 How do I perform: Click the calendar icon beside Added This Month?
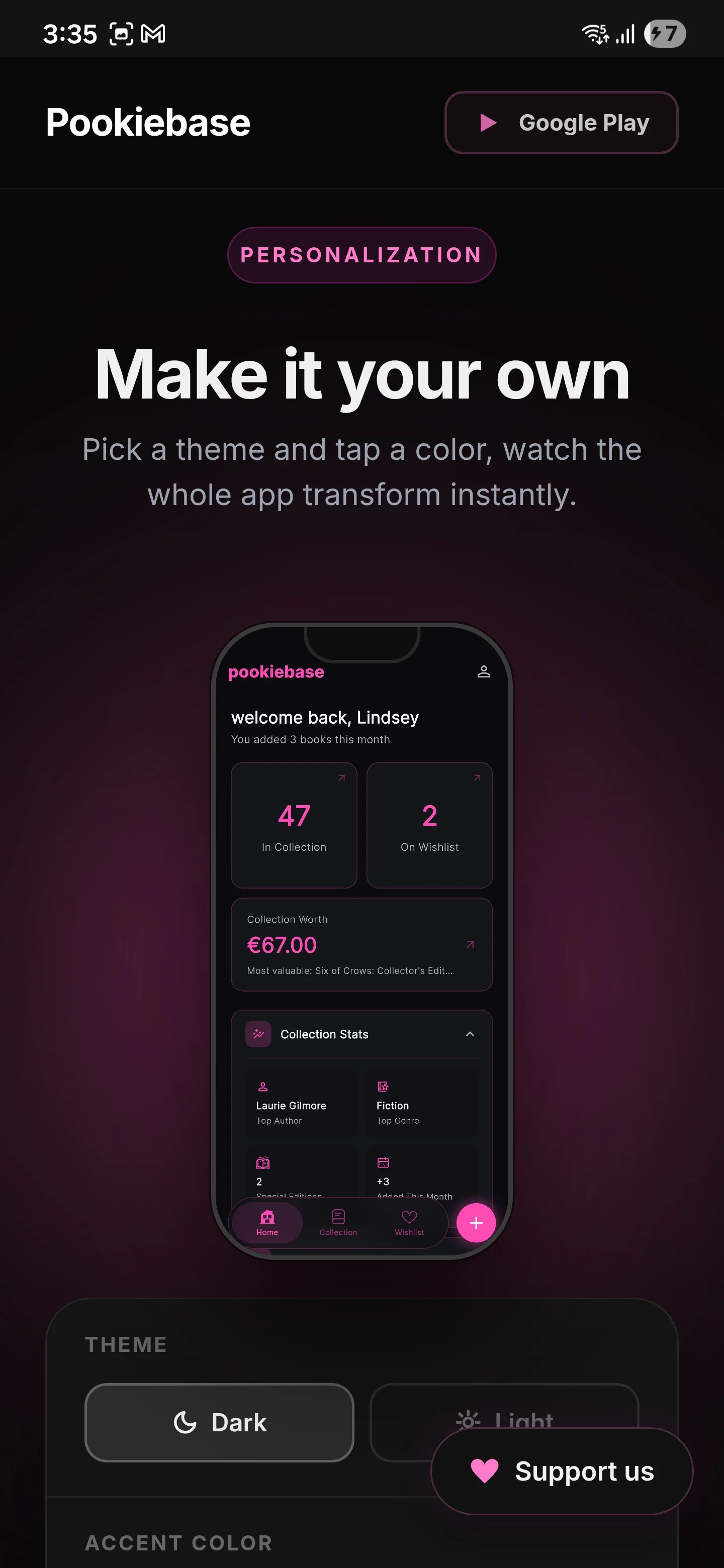(384, 1161)
